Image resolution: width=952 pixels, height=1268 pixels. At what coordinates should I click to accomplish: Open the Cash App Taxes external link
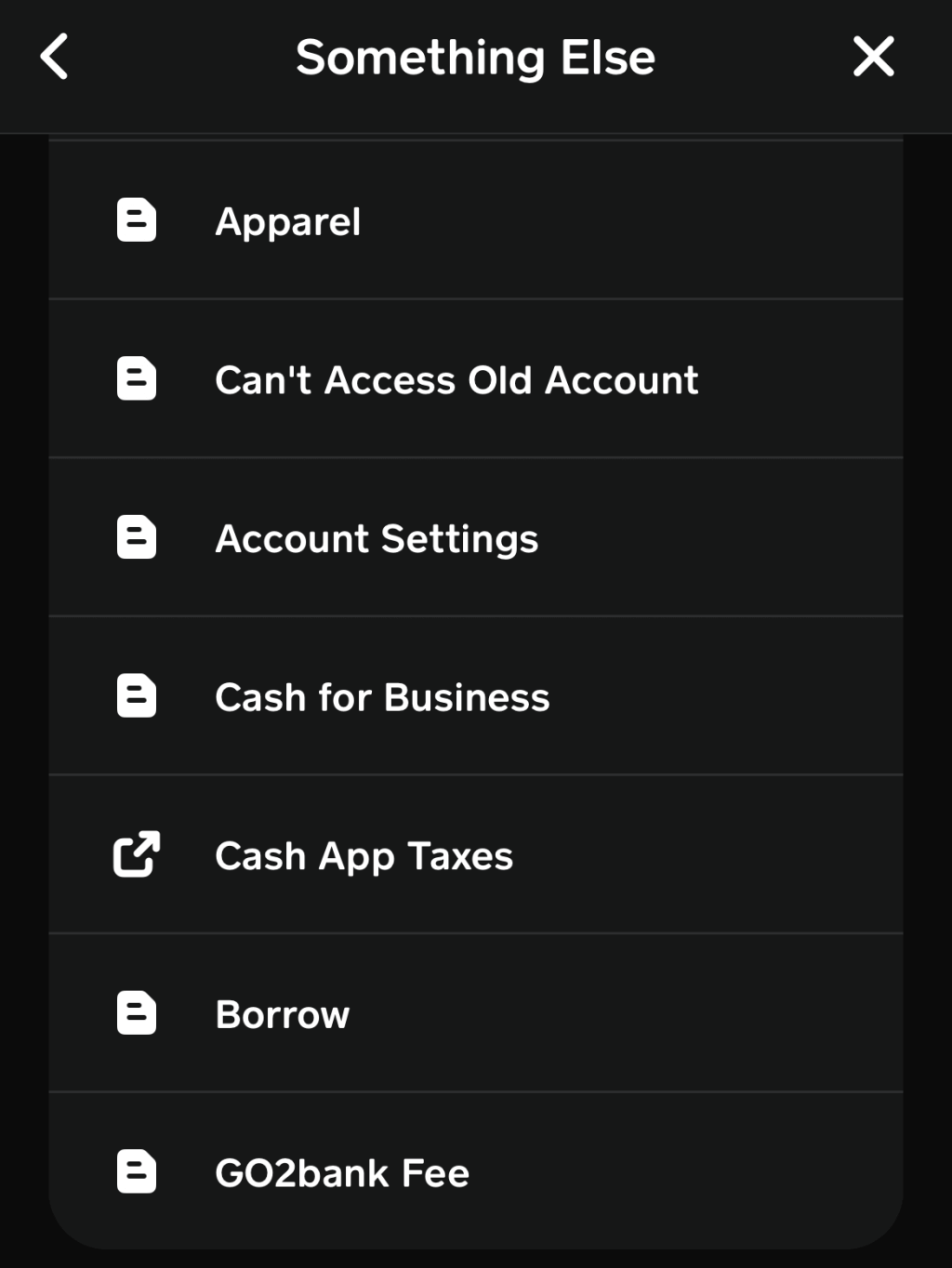point(474,855)
